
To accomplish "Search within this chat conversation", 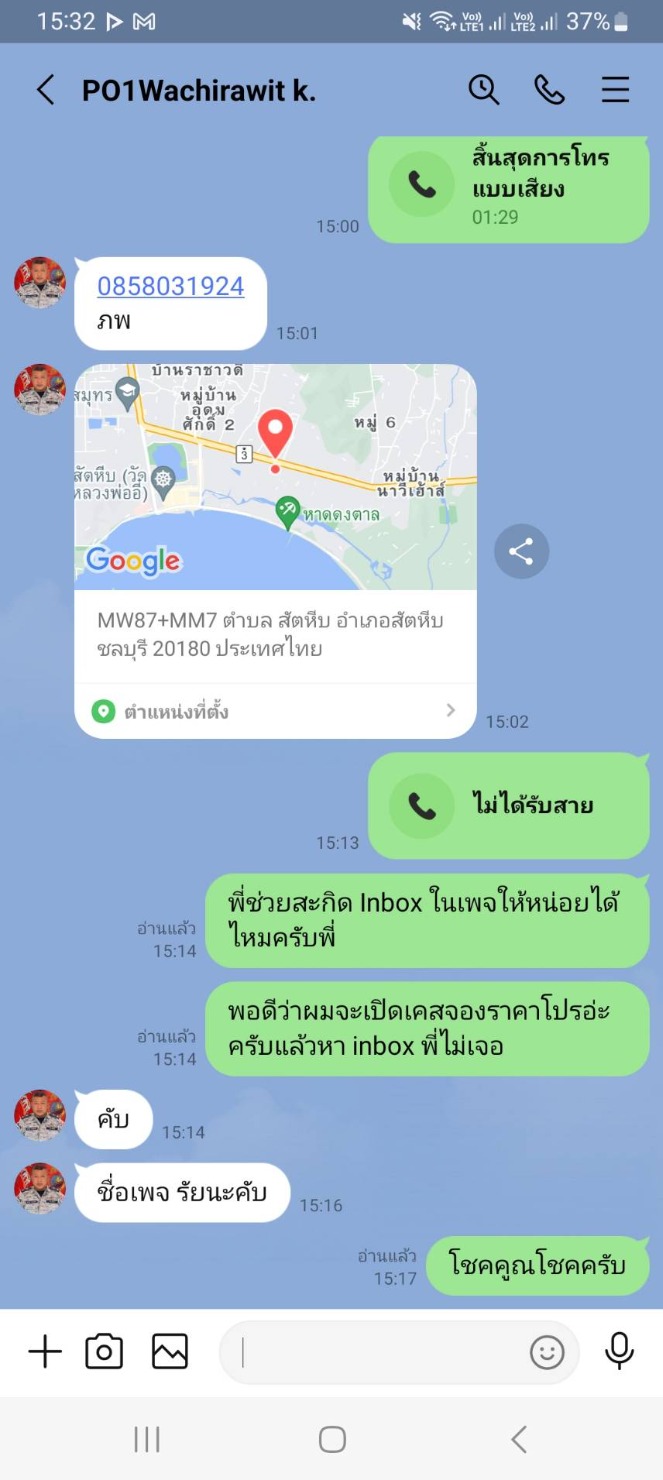I will click(484, 90).
